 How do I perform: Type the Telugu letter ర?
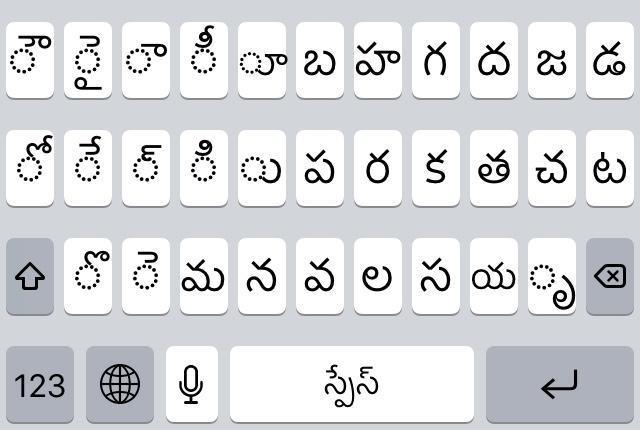(x=378, y=168)
